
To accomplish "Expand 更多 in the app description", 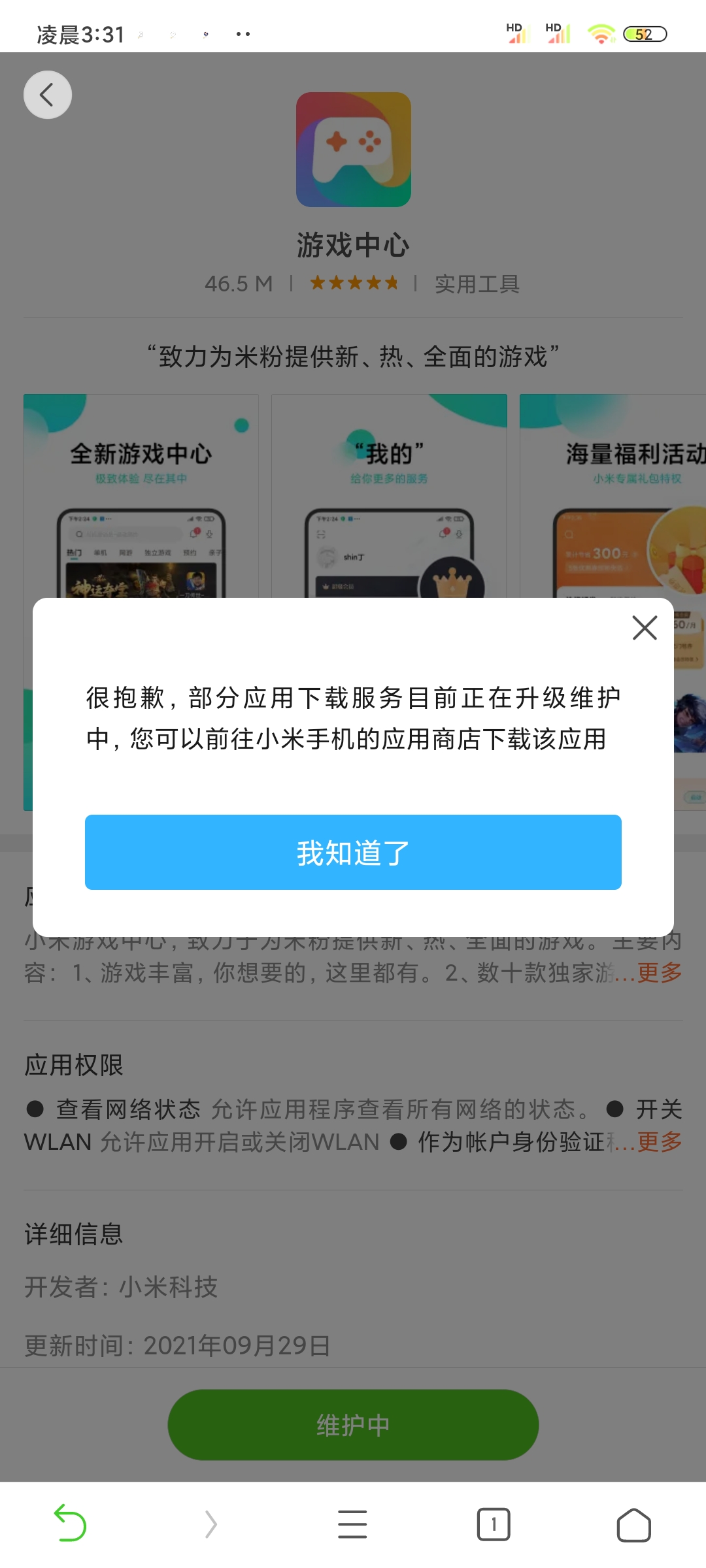I will [x=660, y=973].
